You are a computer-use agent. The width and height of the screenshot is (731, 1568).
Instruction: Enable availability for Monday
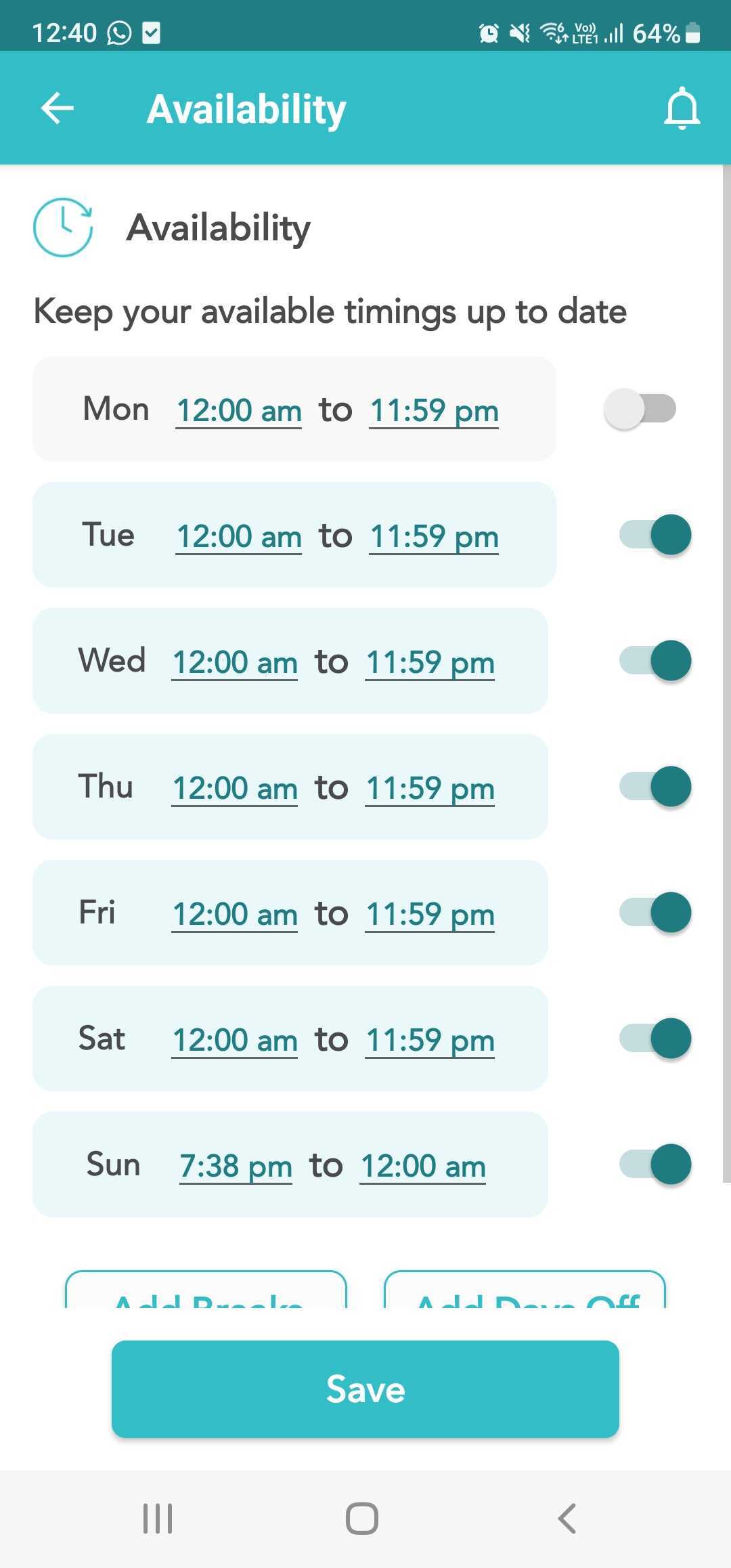tap(640, 409)
